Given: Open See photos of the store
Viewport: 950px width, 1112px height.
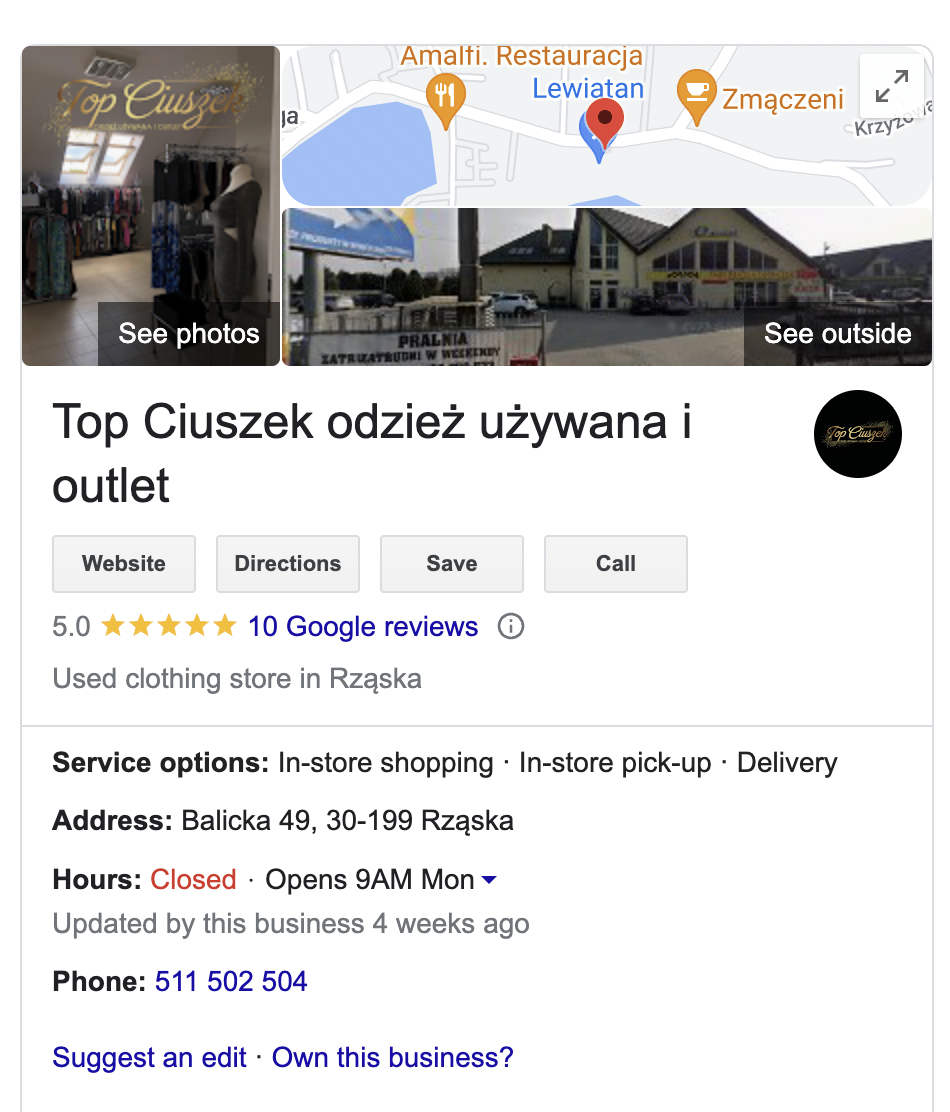Looking at the screenshot, I should (188, 333).
